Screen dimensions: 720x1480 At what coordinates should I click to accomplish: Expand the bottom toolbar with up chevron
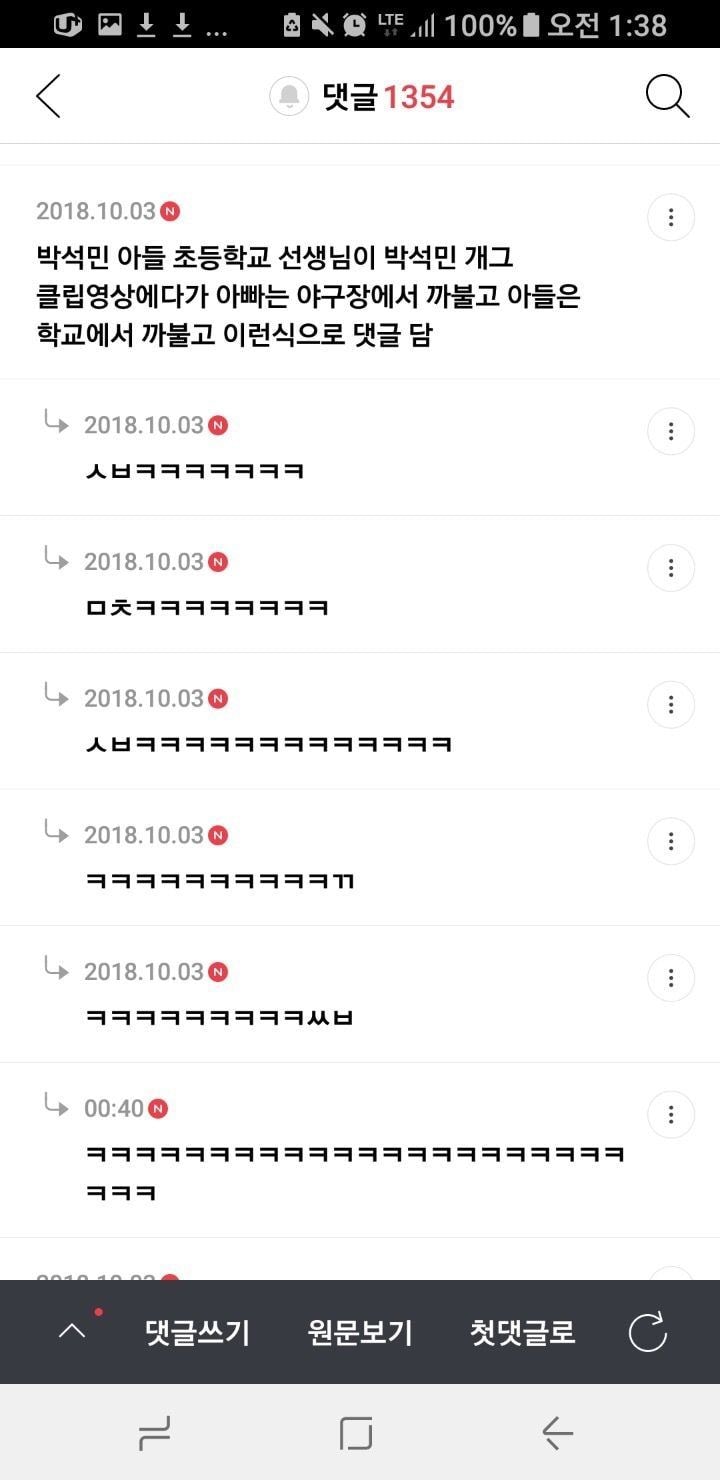[x=72, y=1332]
